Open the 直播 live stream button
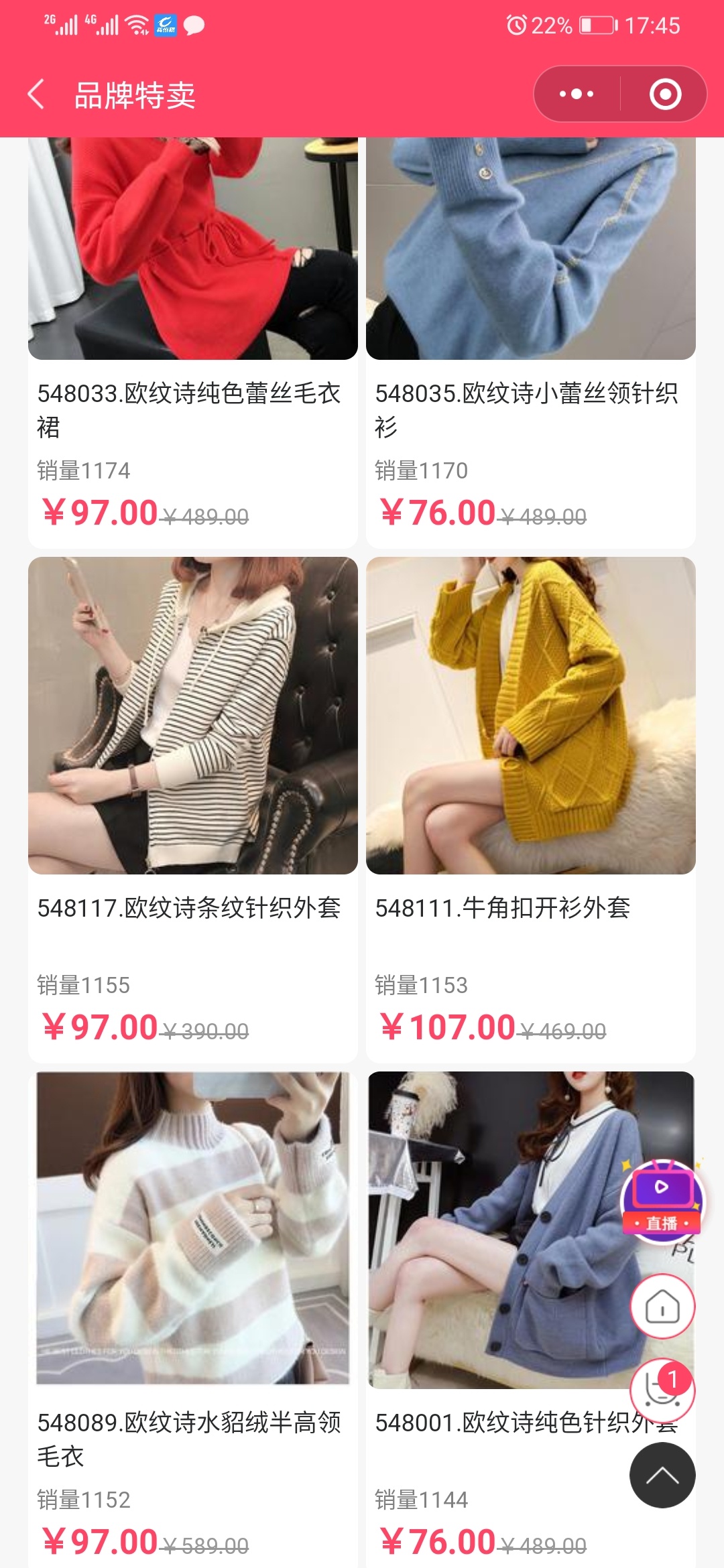This screenshot has height=1568, width=724. [x=662, y=1199]
